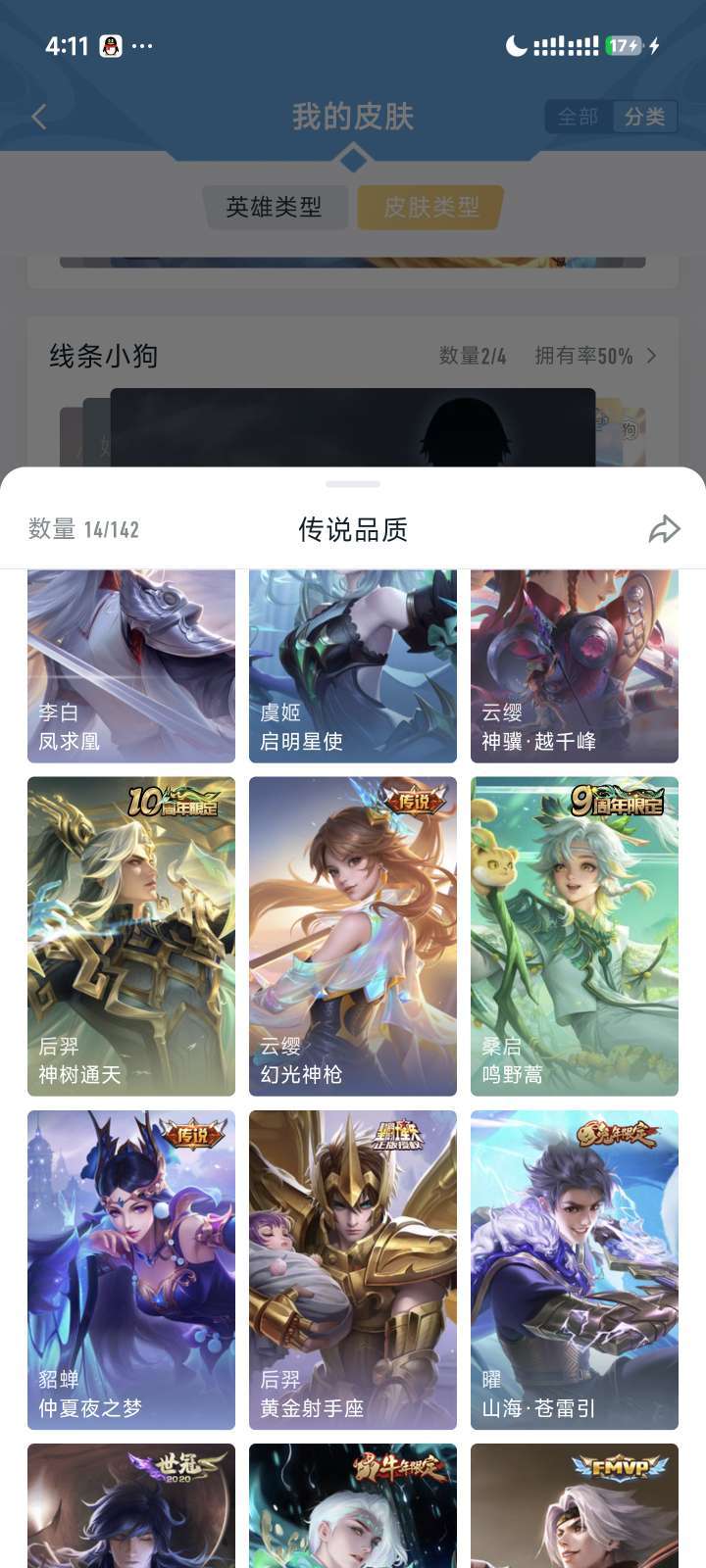The image size is (706, 1568).
Task: Go back from 我的皮肤 page
Action: pos(39,118)
